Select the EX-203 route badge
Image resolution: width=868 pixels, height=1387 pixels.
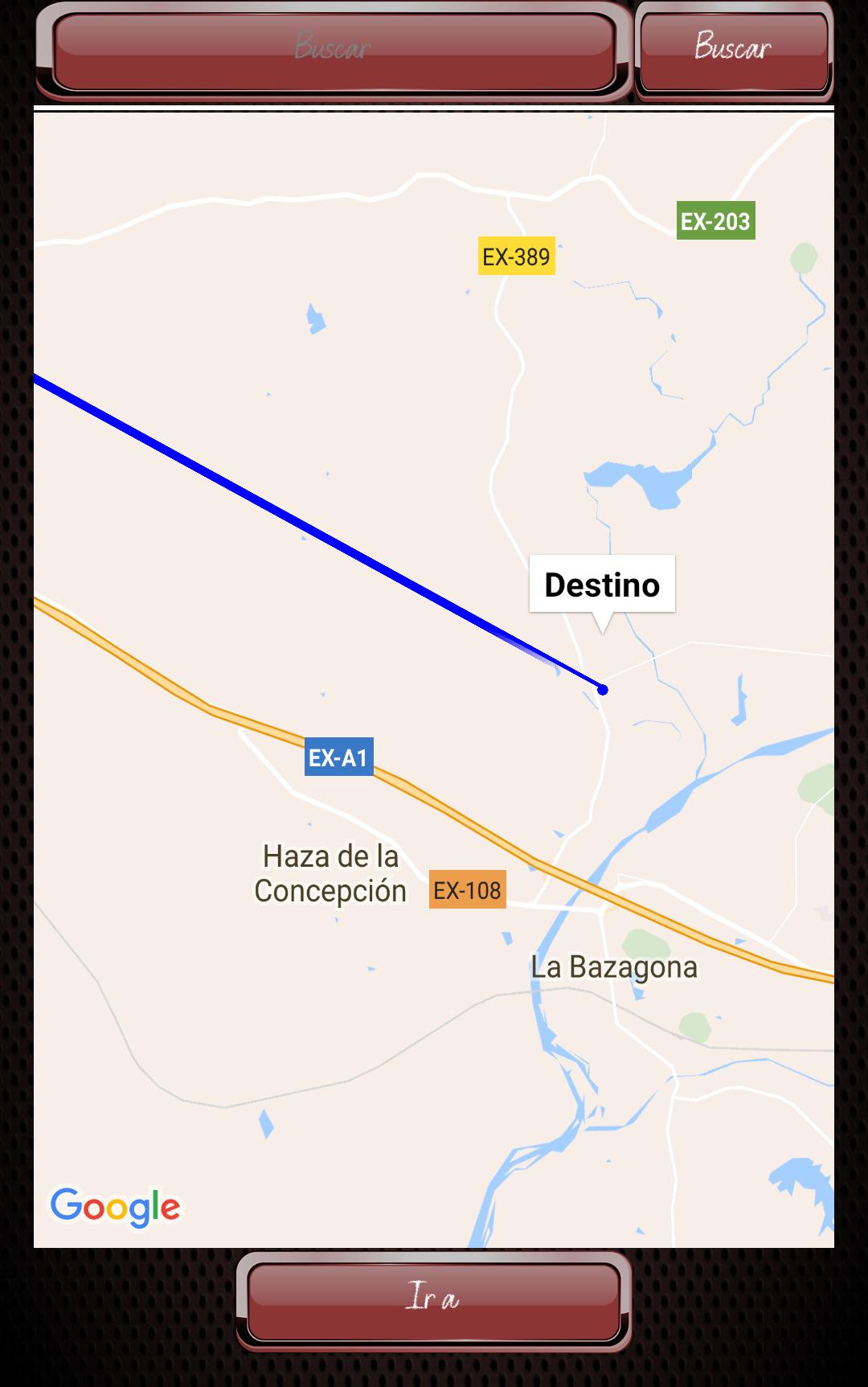pyautogui.click(x=716, y=222)
